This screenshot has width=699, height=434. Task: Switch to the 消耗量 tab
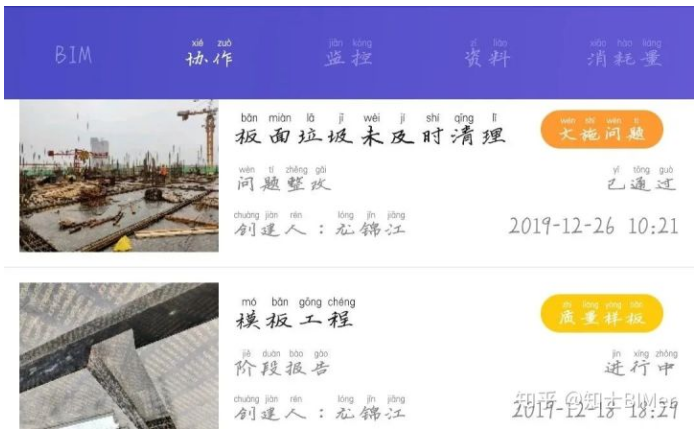point(624,56)
